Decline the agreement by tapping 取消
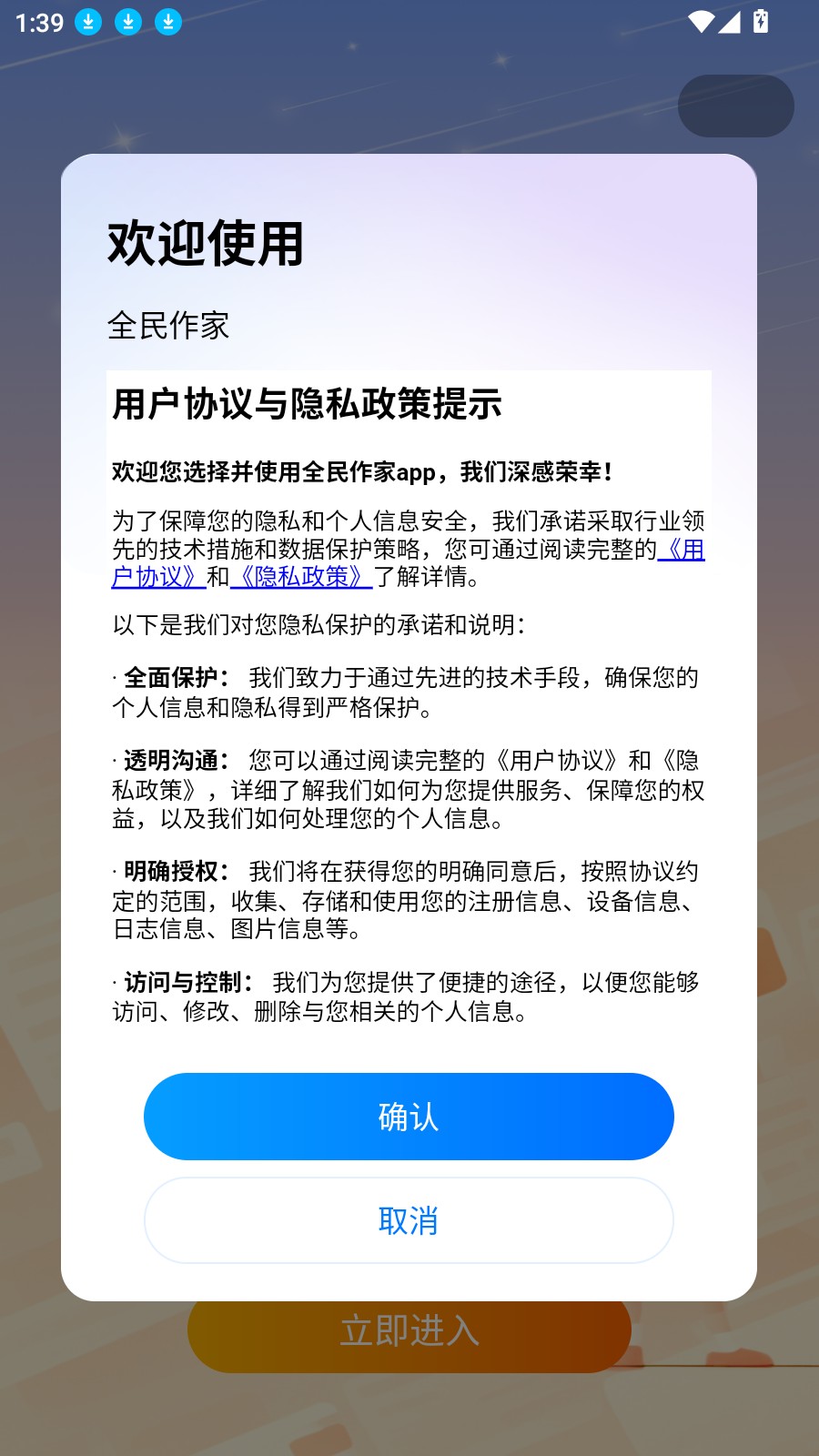 (408, 1220)
